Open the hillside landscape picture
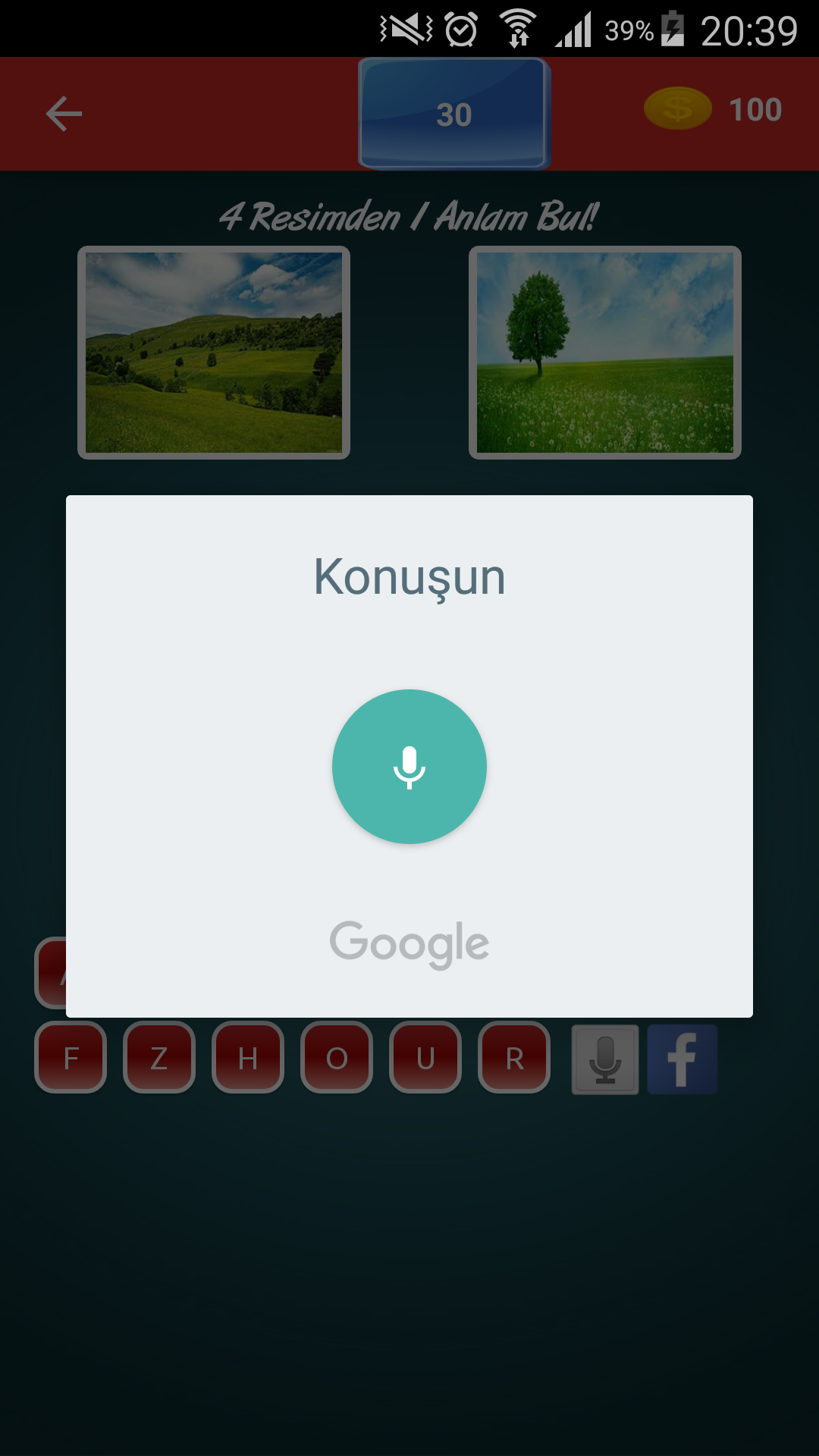 (214, 353)
